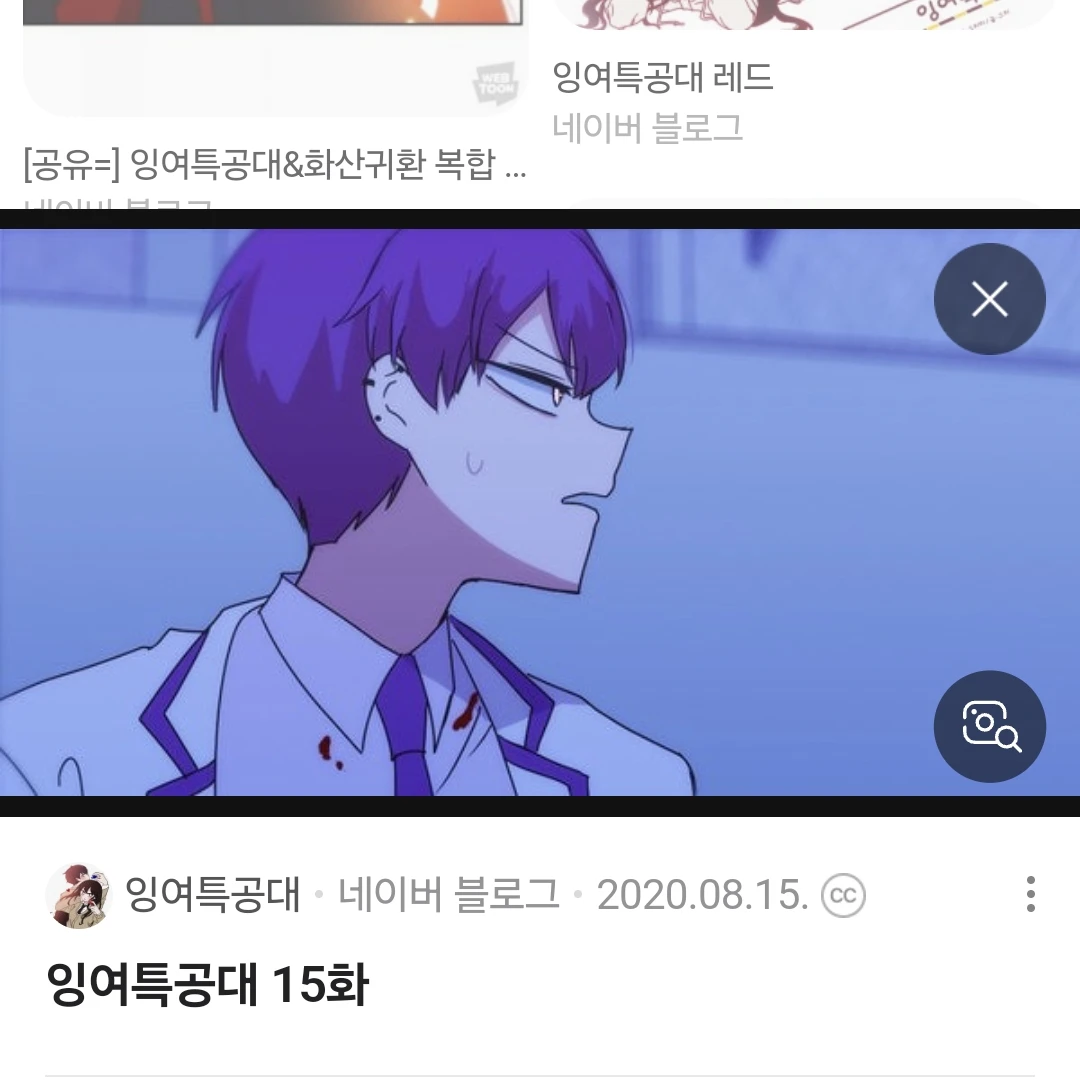
Task: Open the 잉여특공대 15화 blog post
Action: point(208,986)
